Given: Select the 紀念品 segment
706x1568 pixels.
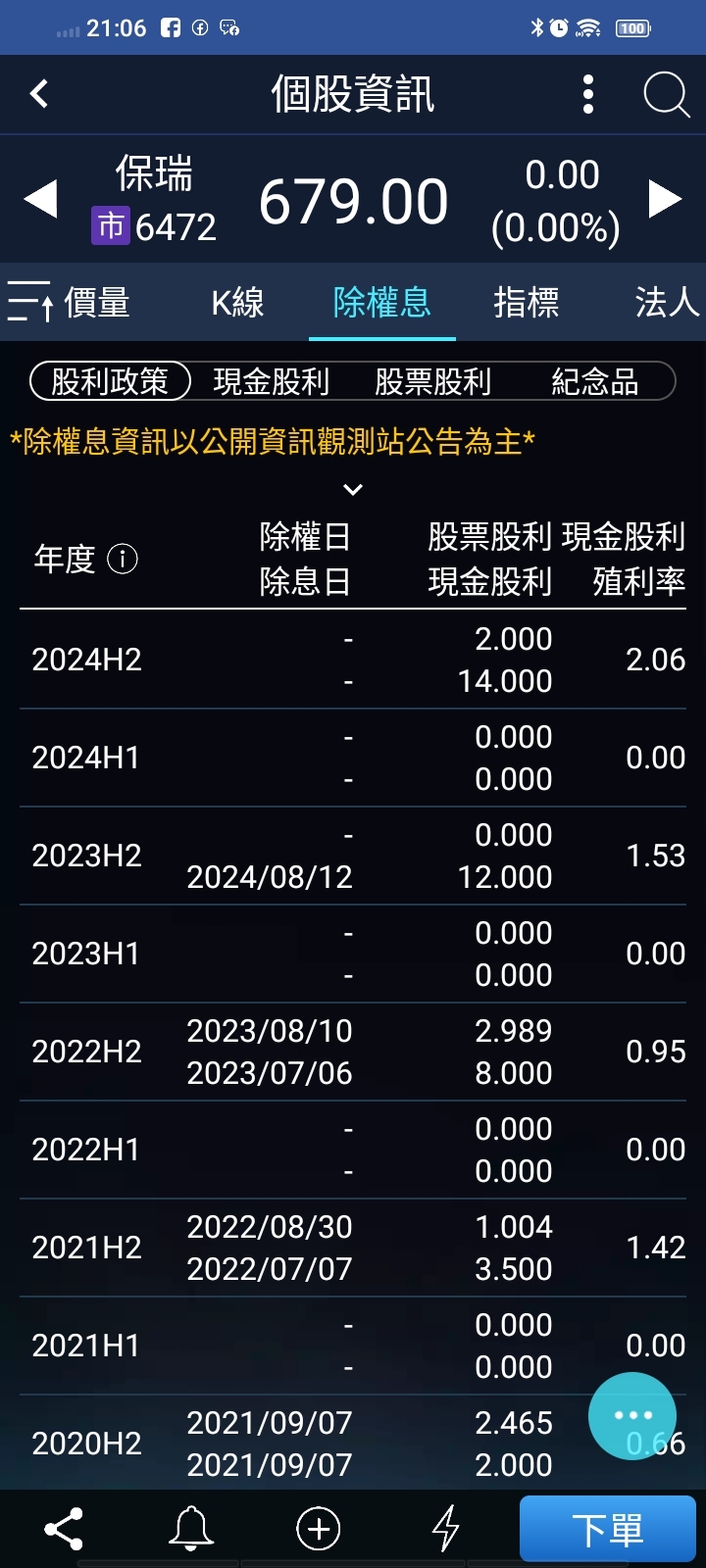Looking at the screenshot, I should 594,381.
